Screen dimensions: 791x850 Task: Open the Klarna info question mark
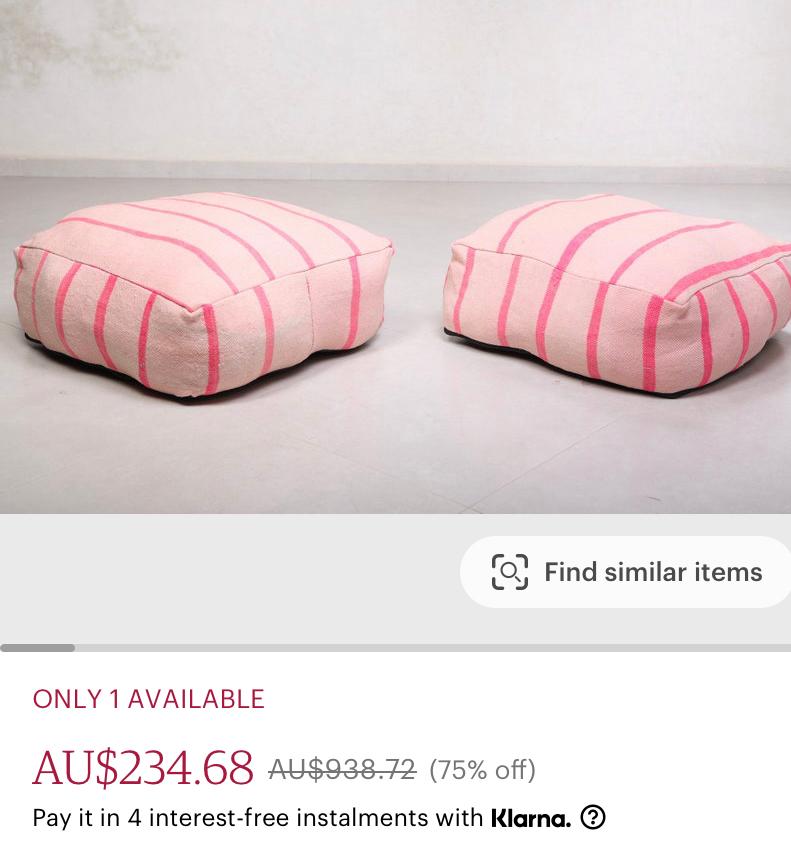tap(593, 818)
